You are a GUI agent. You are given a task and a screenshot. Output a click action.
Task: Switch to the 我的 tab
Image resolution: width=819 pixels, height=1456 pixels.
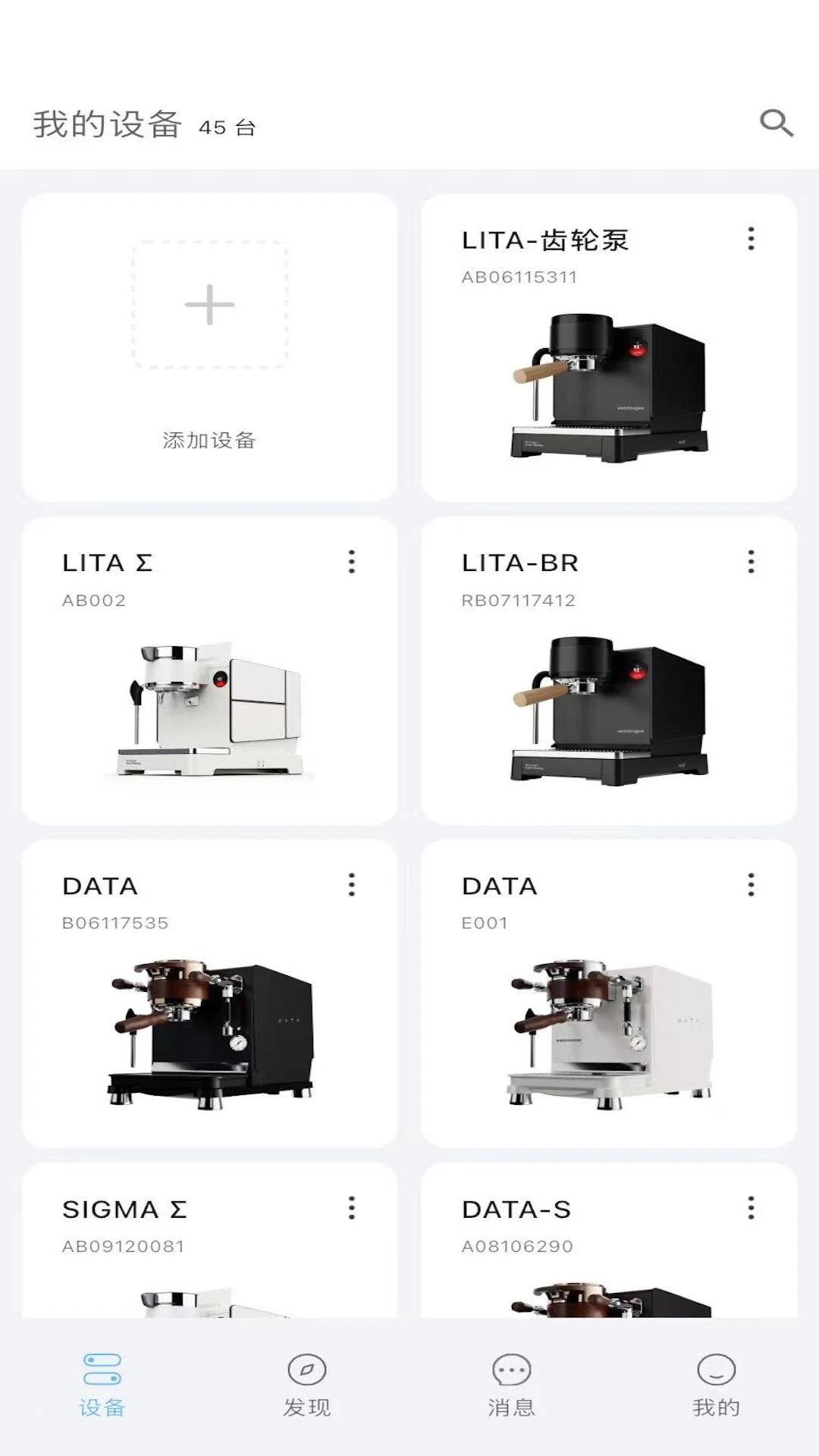pos(717,1385)
